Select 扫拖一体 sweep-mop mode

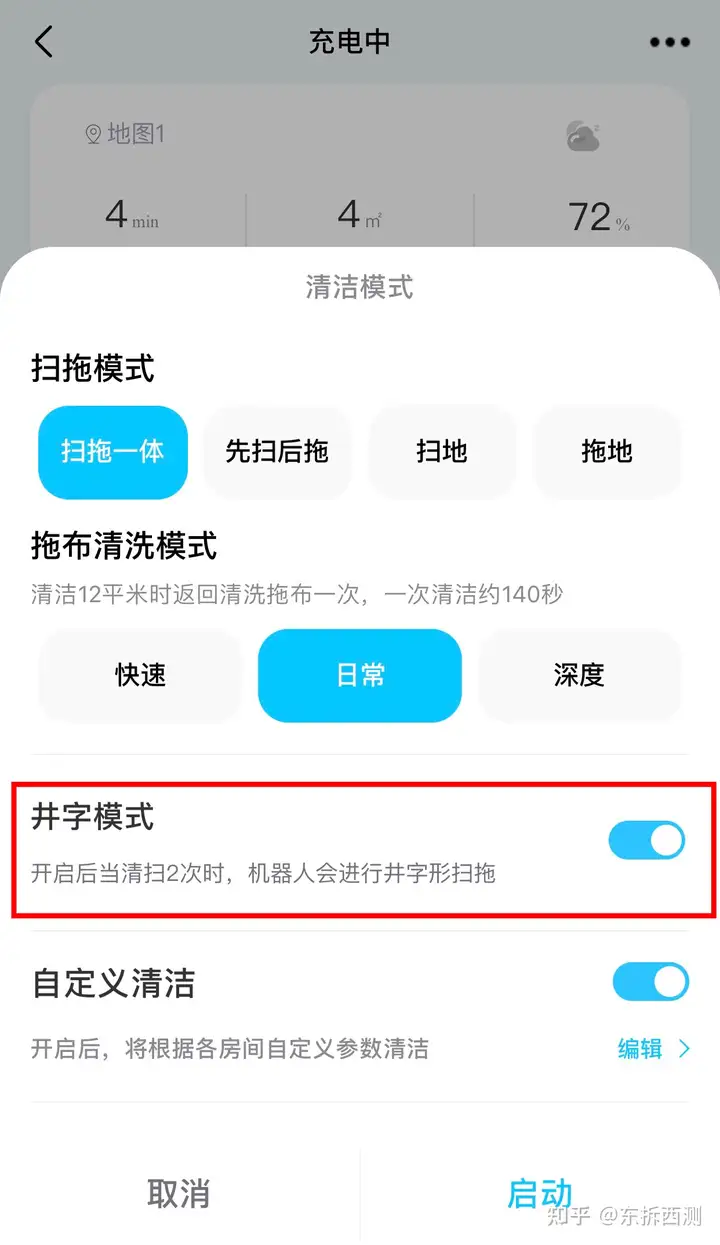coord(113,452)
